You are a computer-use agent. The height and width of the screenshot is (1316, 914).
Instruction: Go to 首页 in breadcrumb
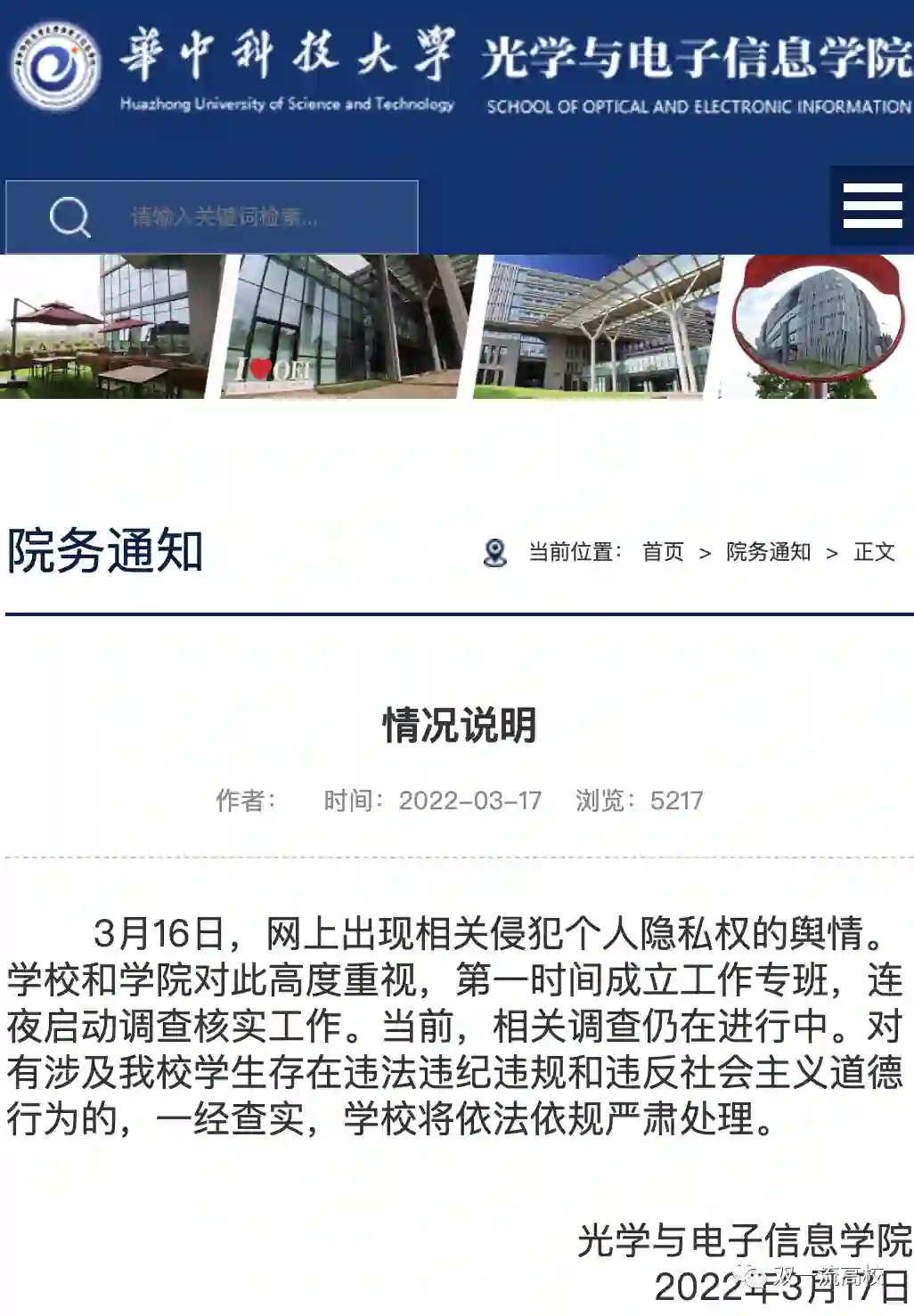click(x=663, y=552)
